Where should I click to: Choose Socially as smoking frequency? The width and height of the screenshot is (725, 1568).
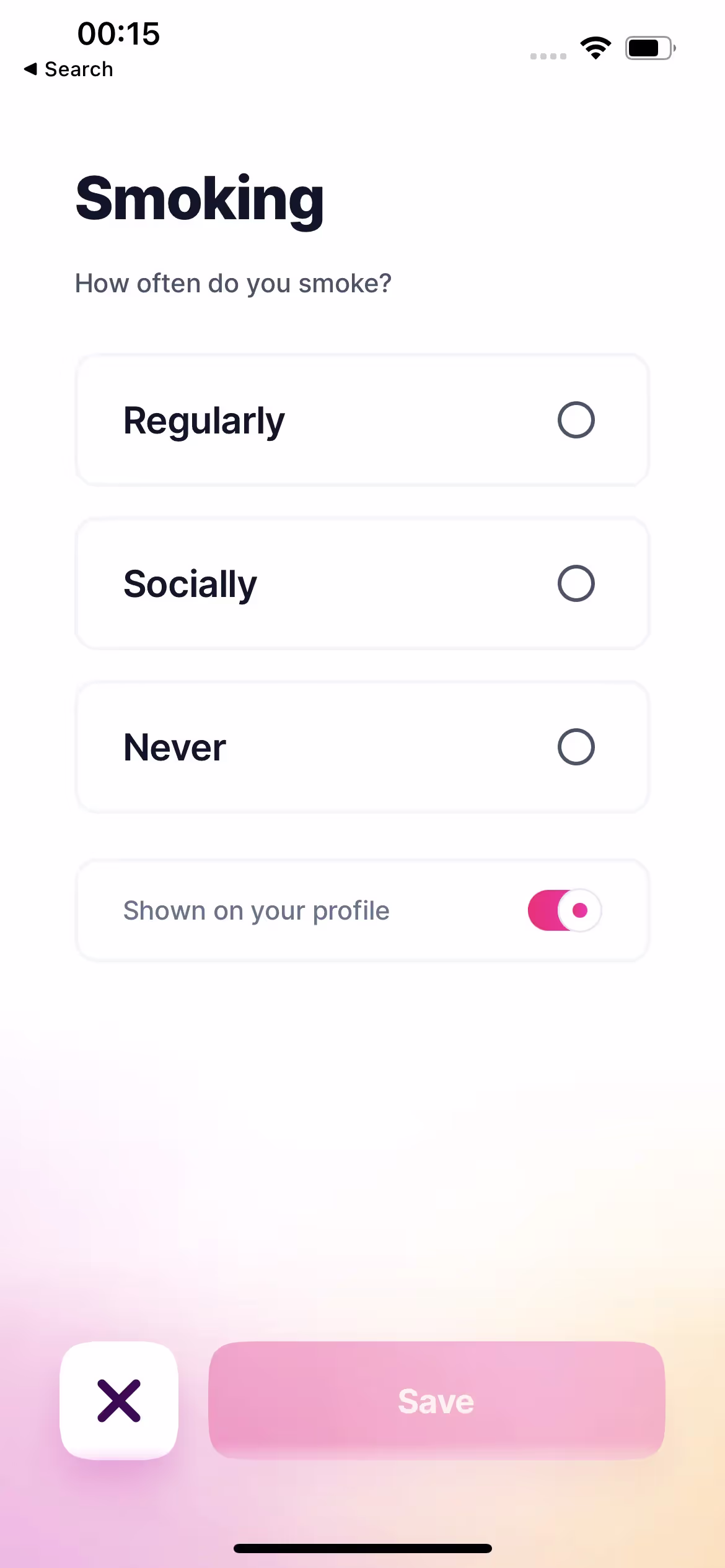click(362, 584)
